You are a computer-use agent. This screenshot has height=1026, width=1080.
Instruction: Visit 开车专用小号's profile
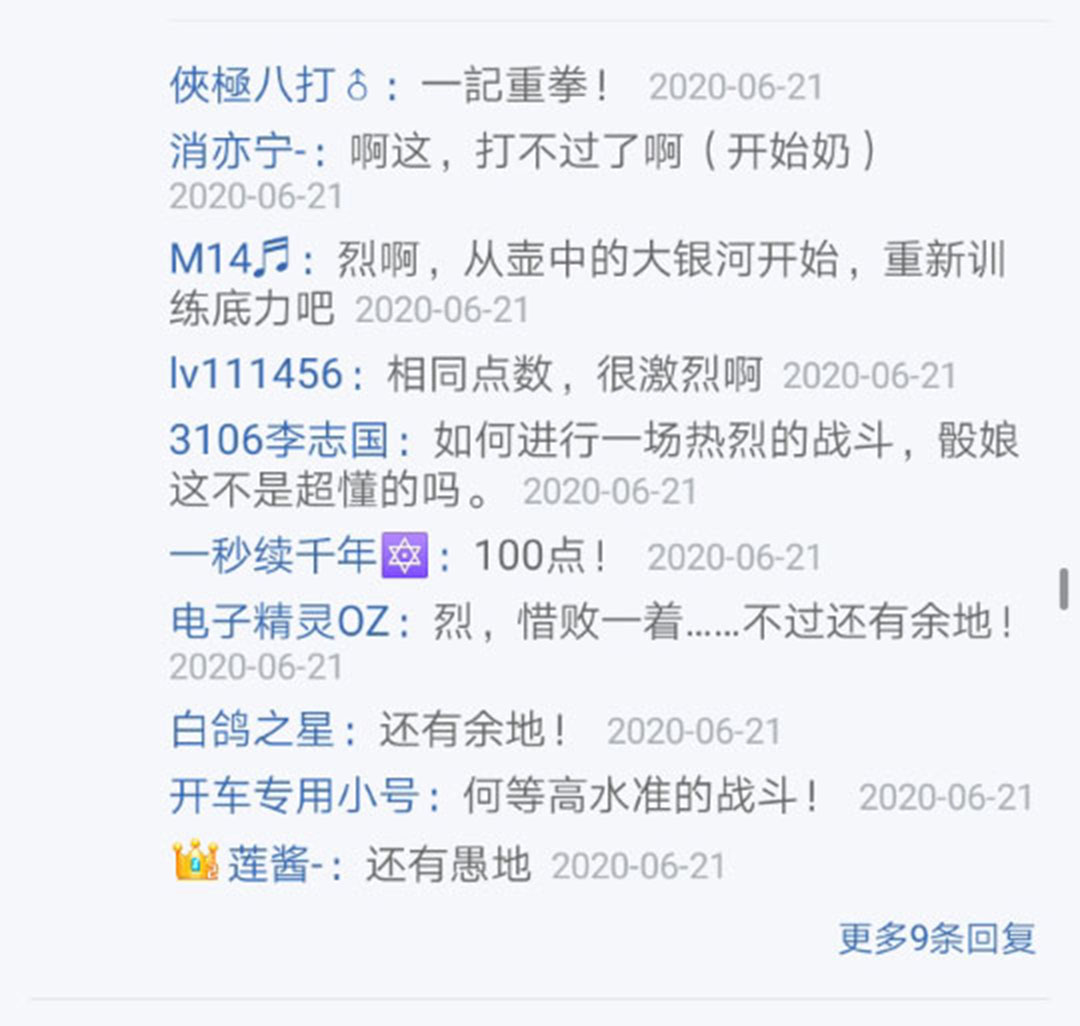tap(293, 797)
